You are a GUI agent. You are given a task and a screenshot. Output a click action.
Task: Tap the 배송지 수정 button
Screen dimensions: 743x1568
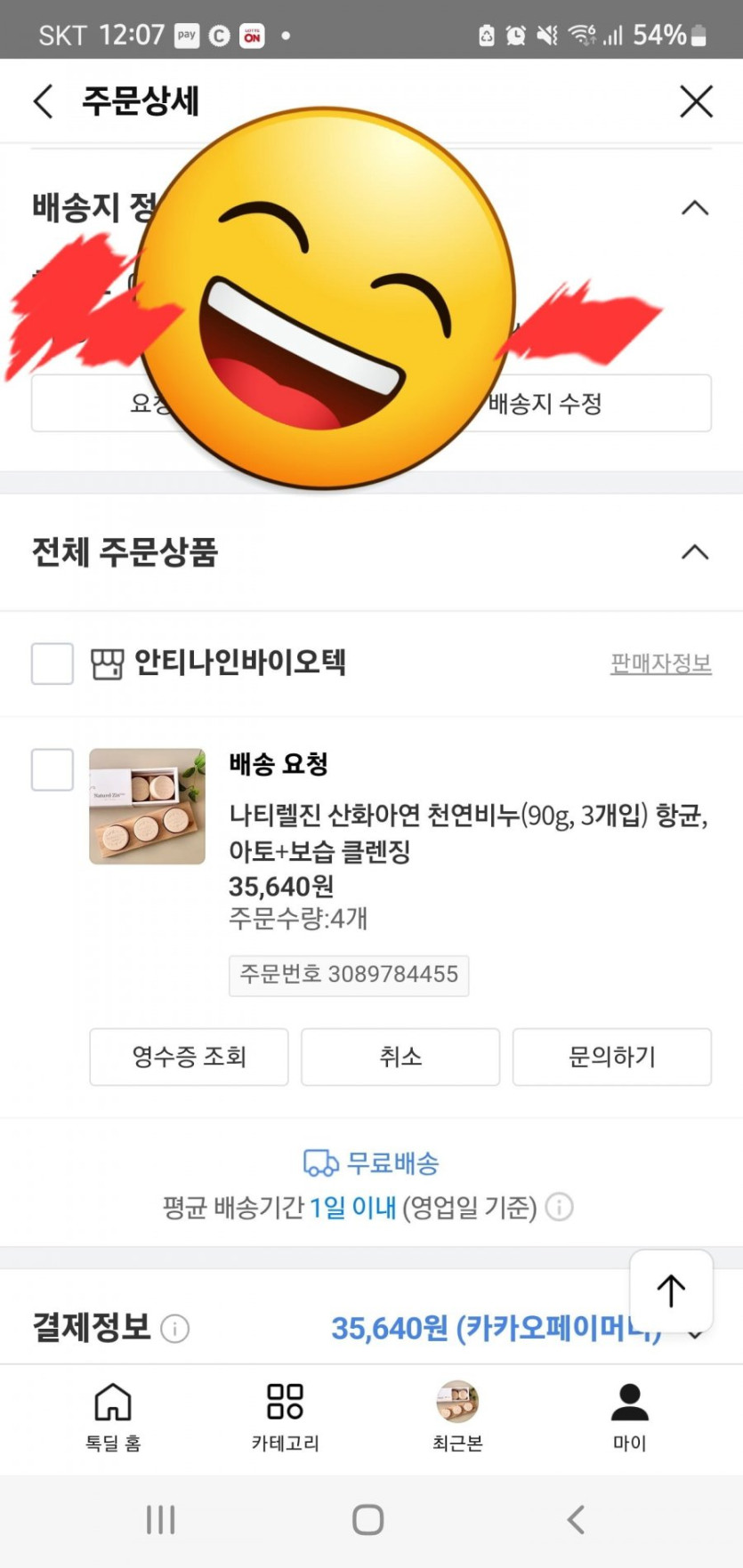pos(569,404)
